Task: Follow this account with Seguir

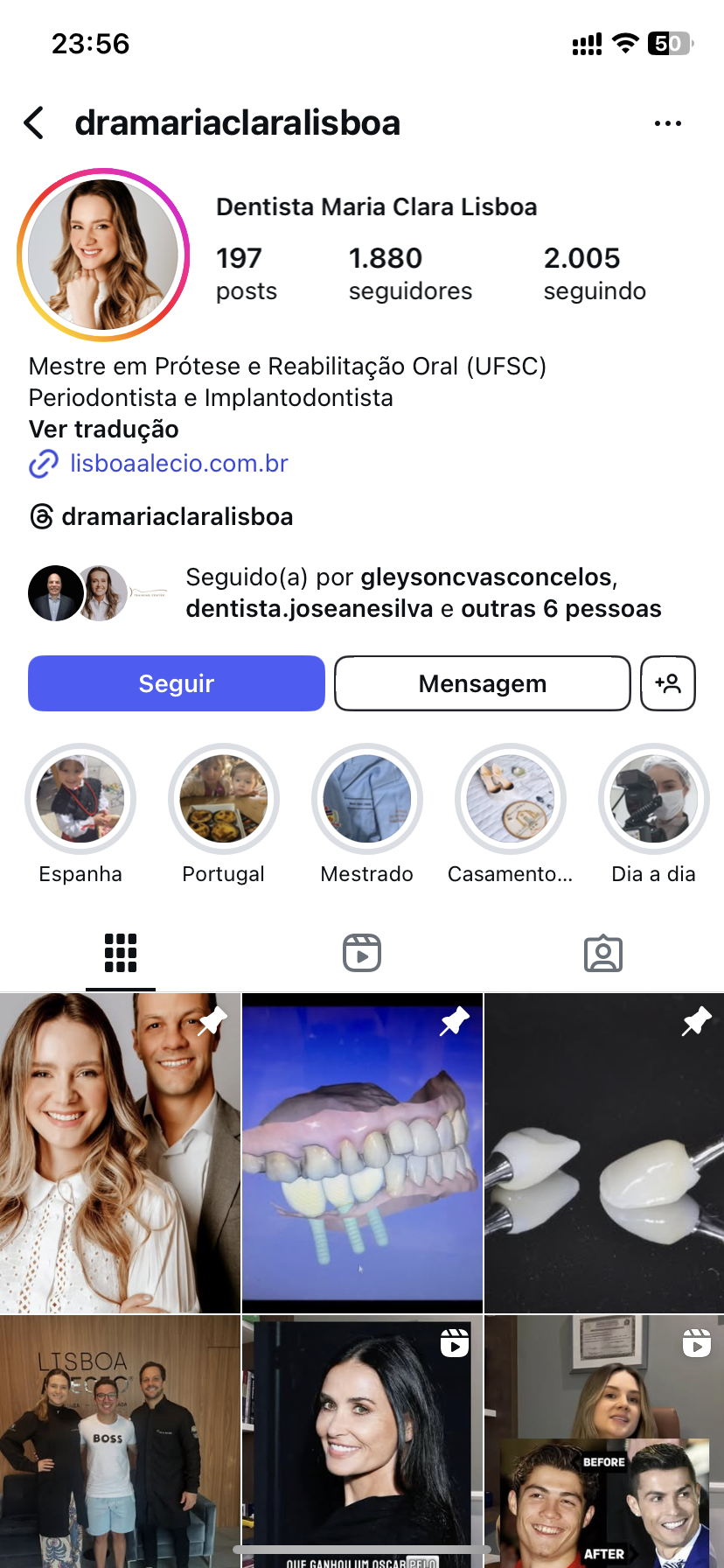Action: (x=177, y=683)
